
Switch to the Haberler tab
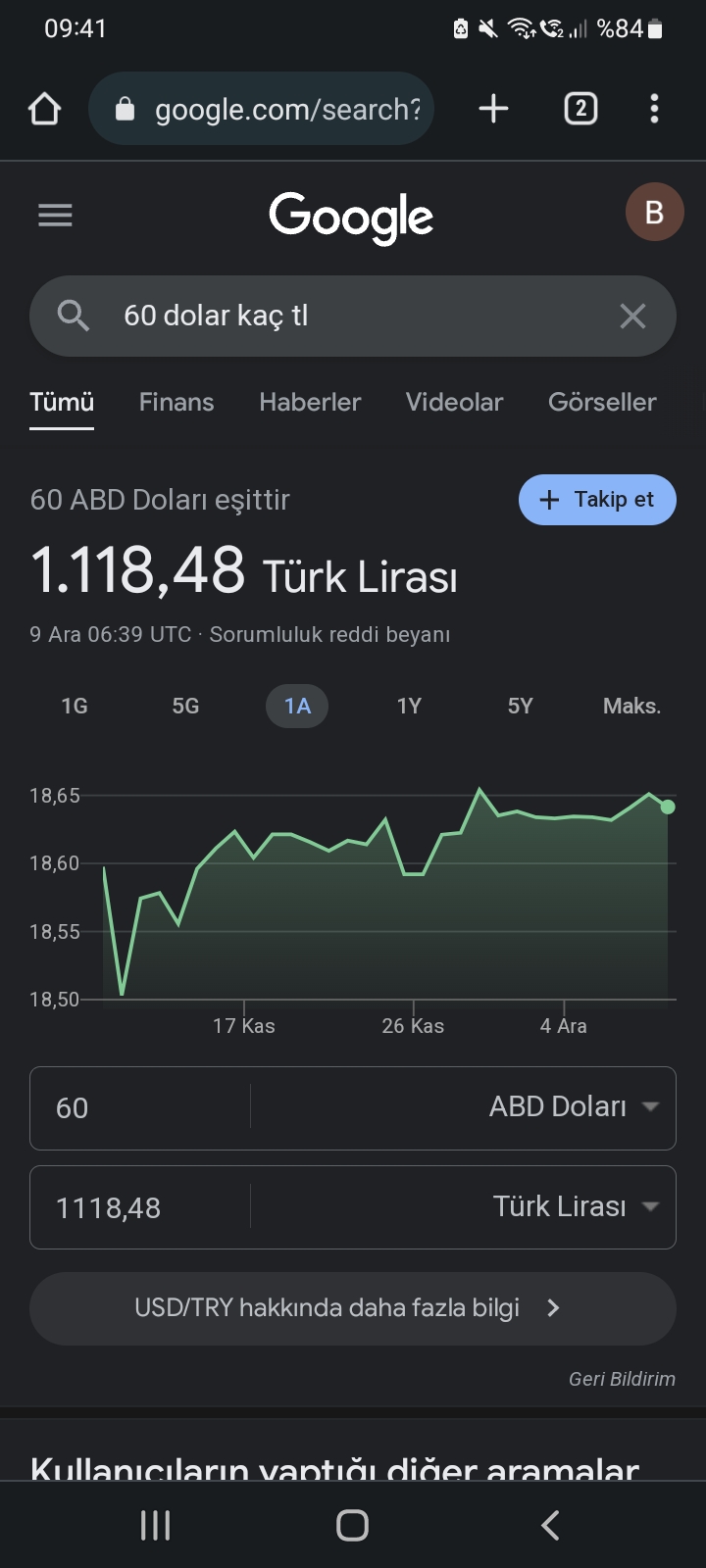click(310, 402)
